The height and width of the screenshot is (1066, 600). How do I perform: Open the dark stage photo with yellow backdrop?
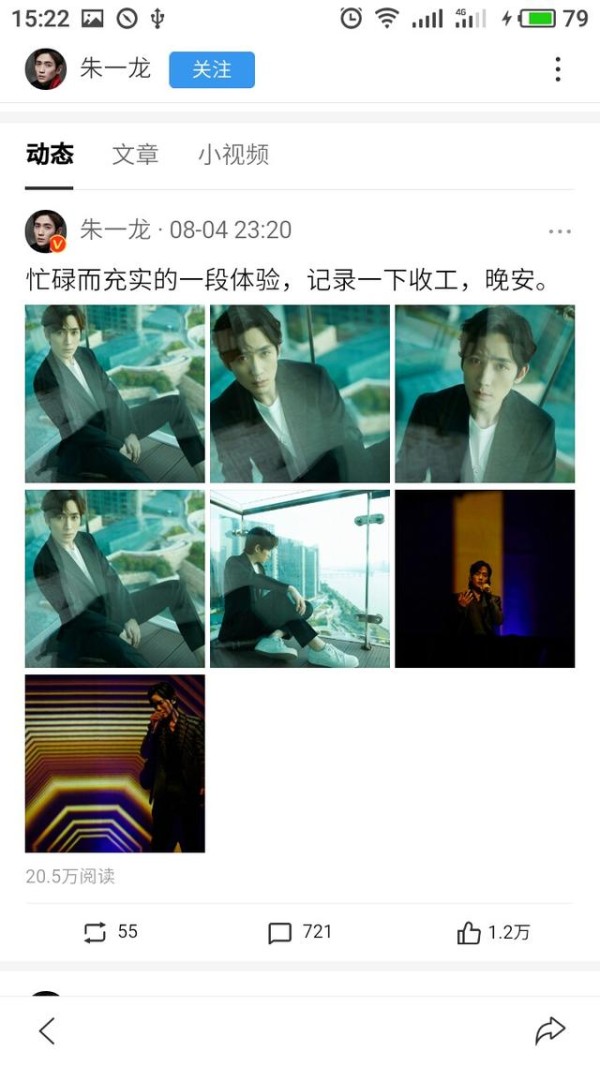click(x=484, y=579)
